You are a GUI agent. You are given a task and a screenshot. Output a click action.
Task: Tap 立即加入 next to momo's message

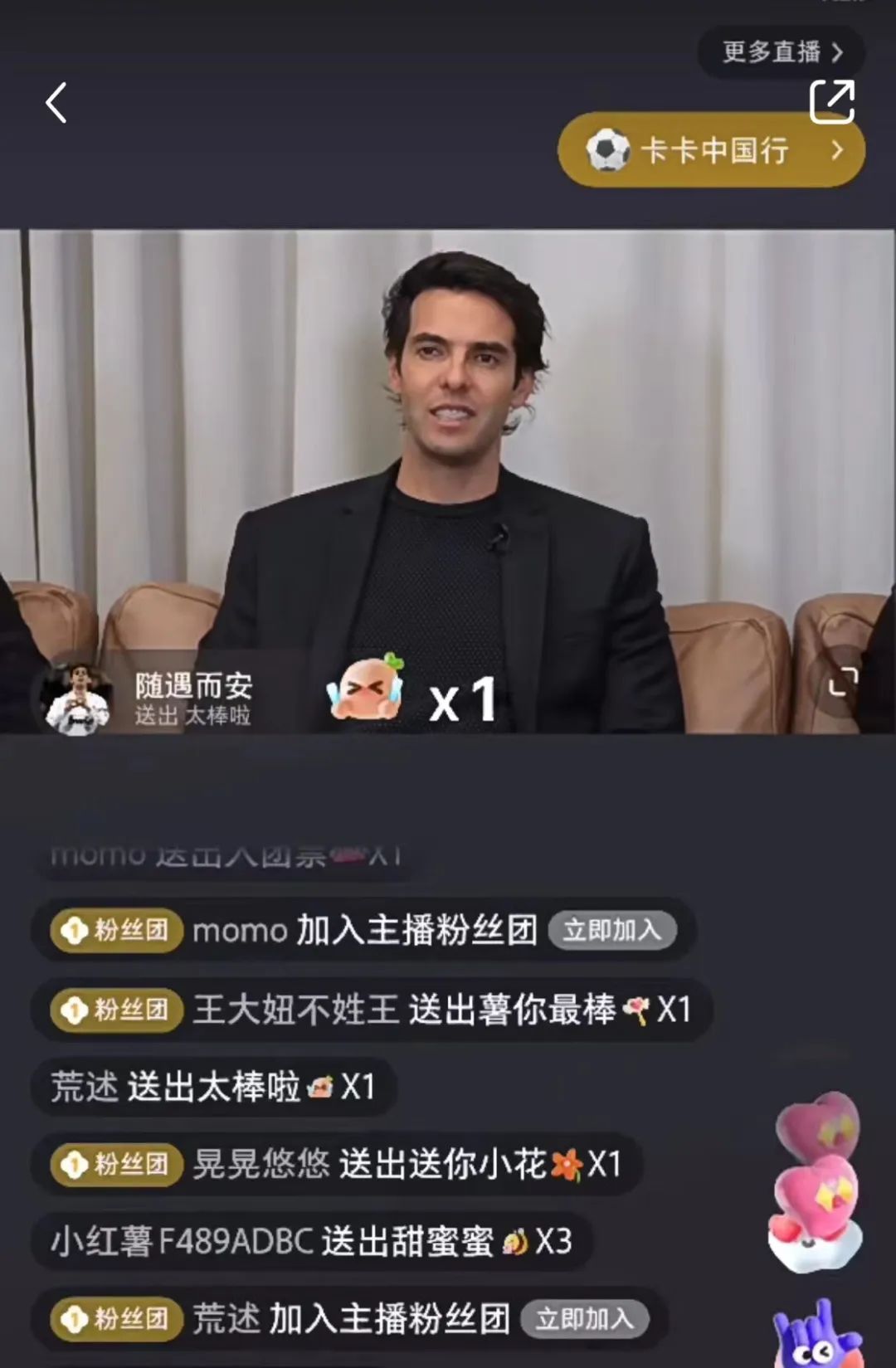pyautogui.click(x=612, y=930)
